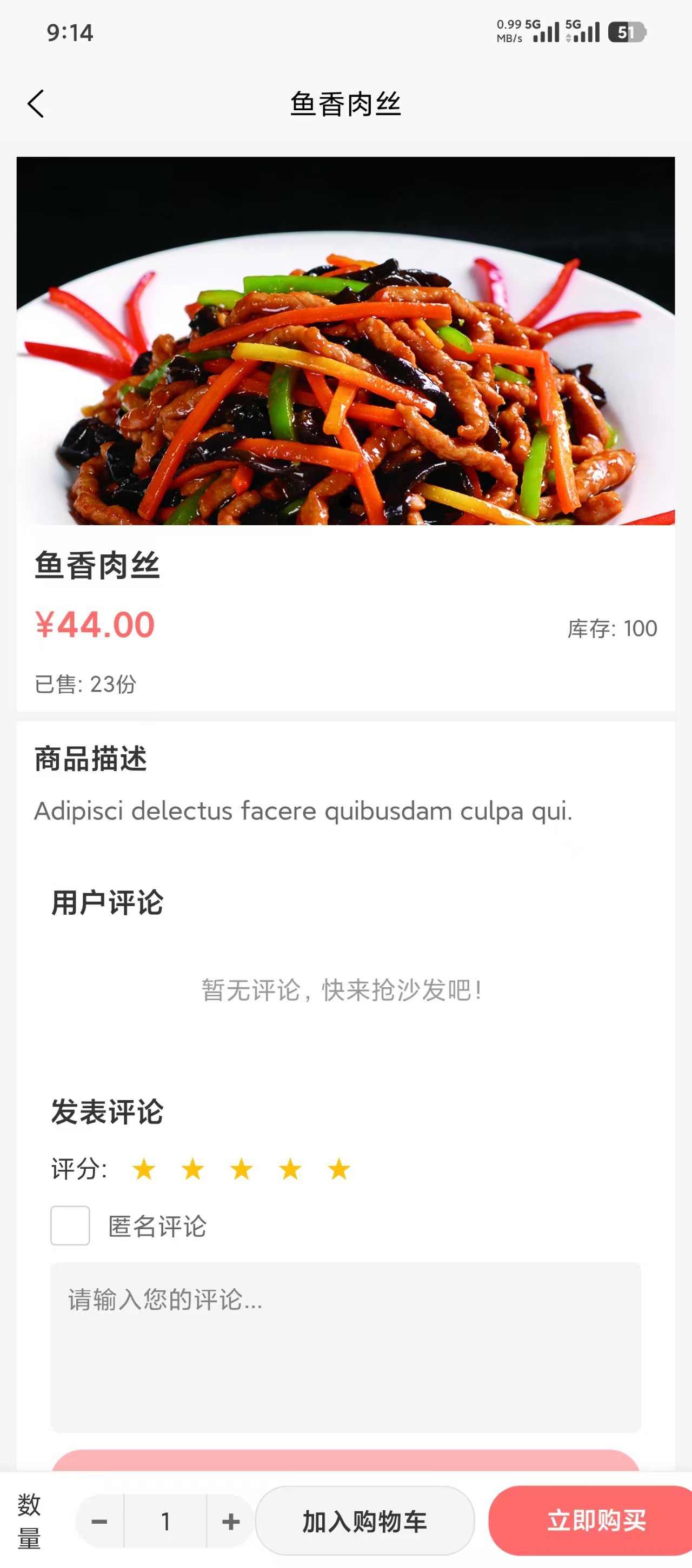Screen dimensions: 692x1568
Task: Tap the battery indicator in the status bar
Action: click(628, 33)
